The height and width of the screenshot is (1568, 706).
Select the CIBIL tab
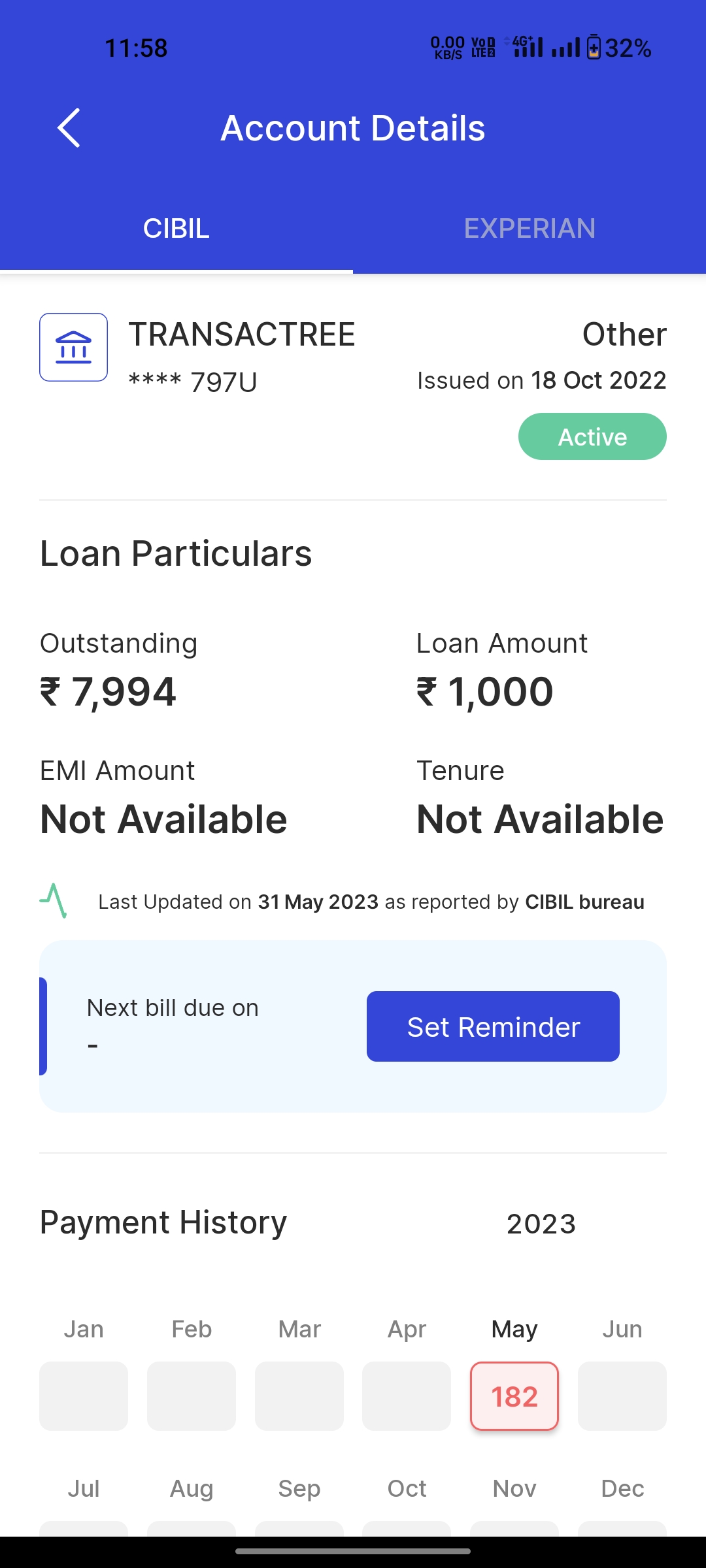[x=176, y=229]
